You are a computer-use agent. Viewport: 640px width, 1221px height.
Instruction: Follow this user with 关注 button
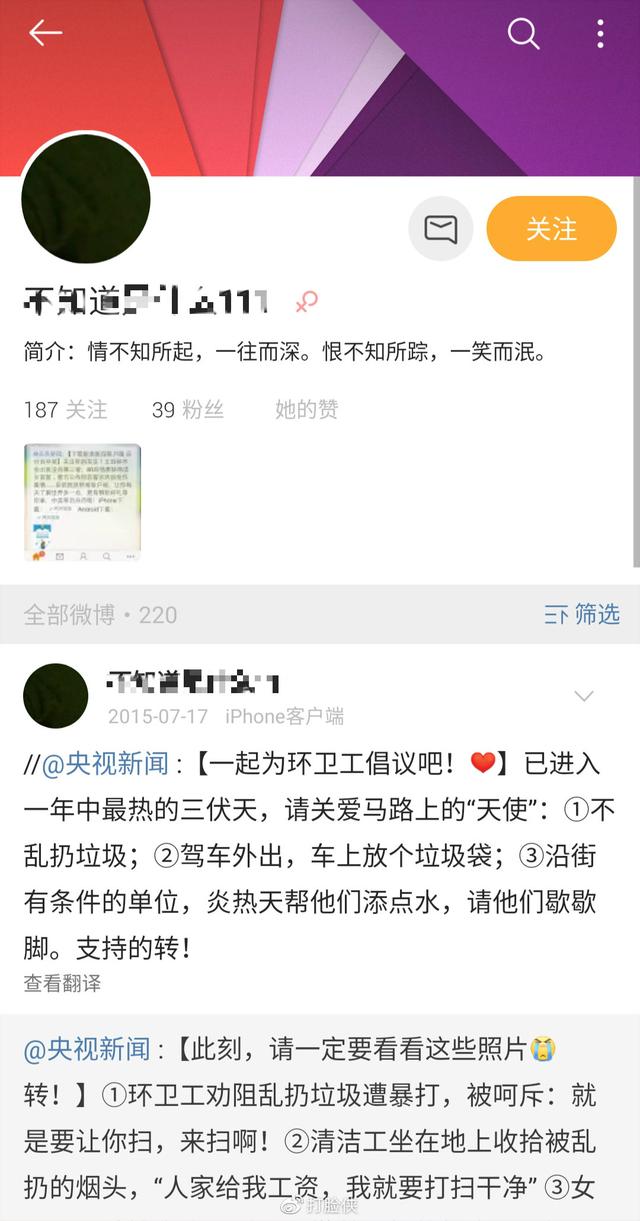(551, 229)
